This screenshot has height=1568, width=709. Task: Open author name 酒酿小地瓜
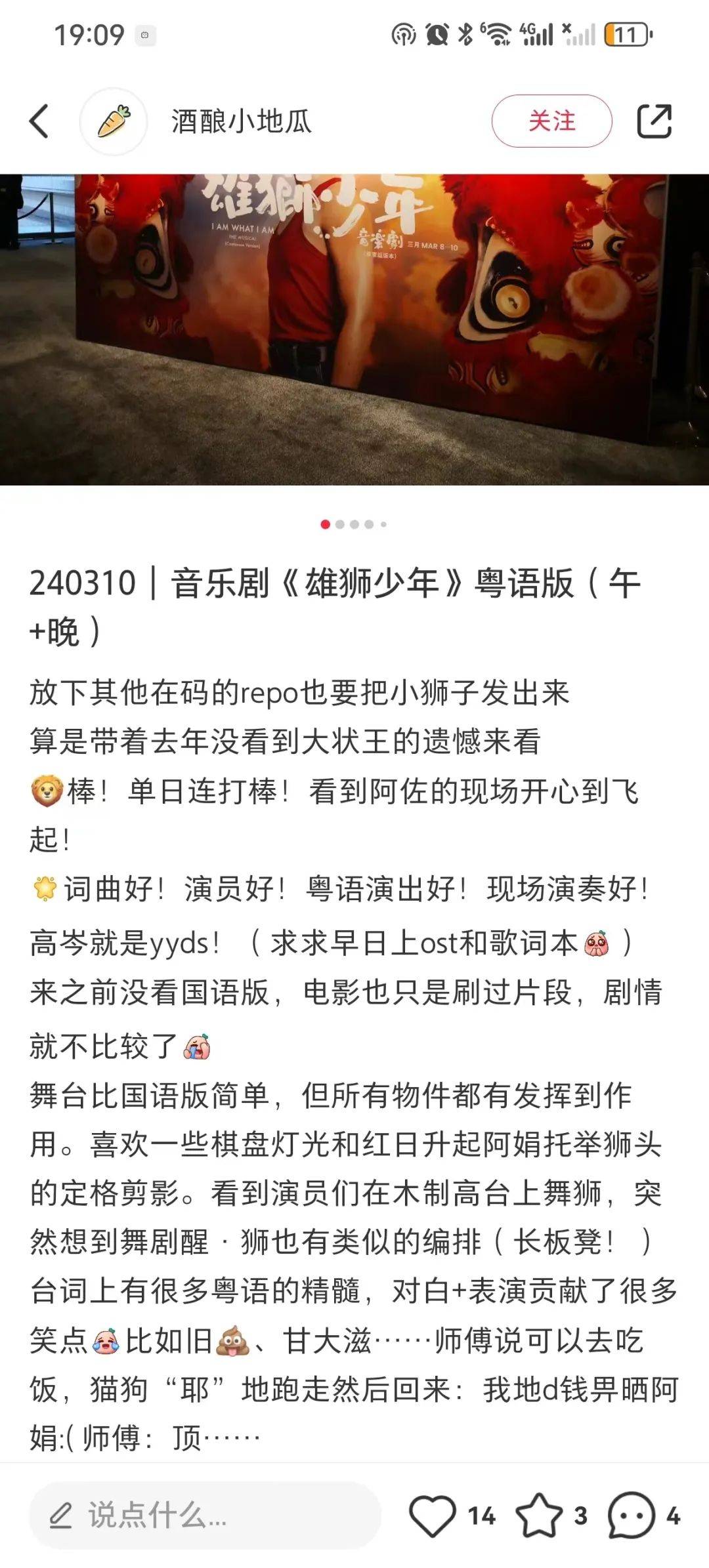coord(241,121)
